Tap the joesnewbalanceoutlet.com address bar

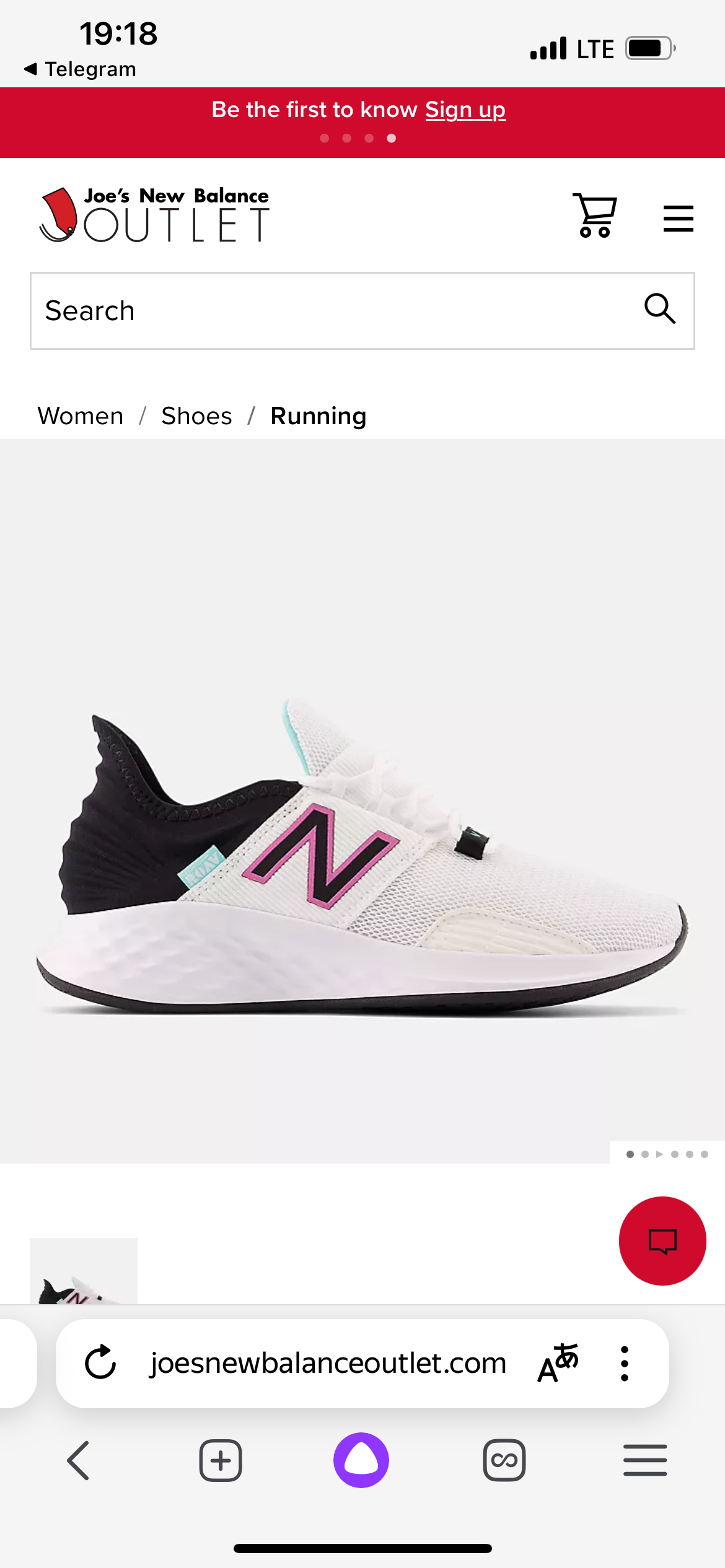pos(328,1363)
